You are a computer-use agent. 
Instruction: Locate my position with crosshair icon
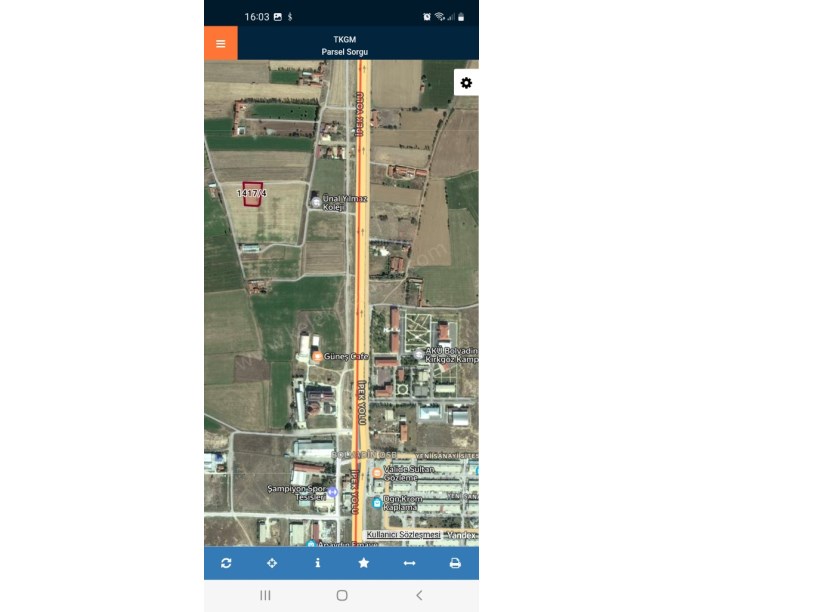[x=272, y=563]
